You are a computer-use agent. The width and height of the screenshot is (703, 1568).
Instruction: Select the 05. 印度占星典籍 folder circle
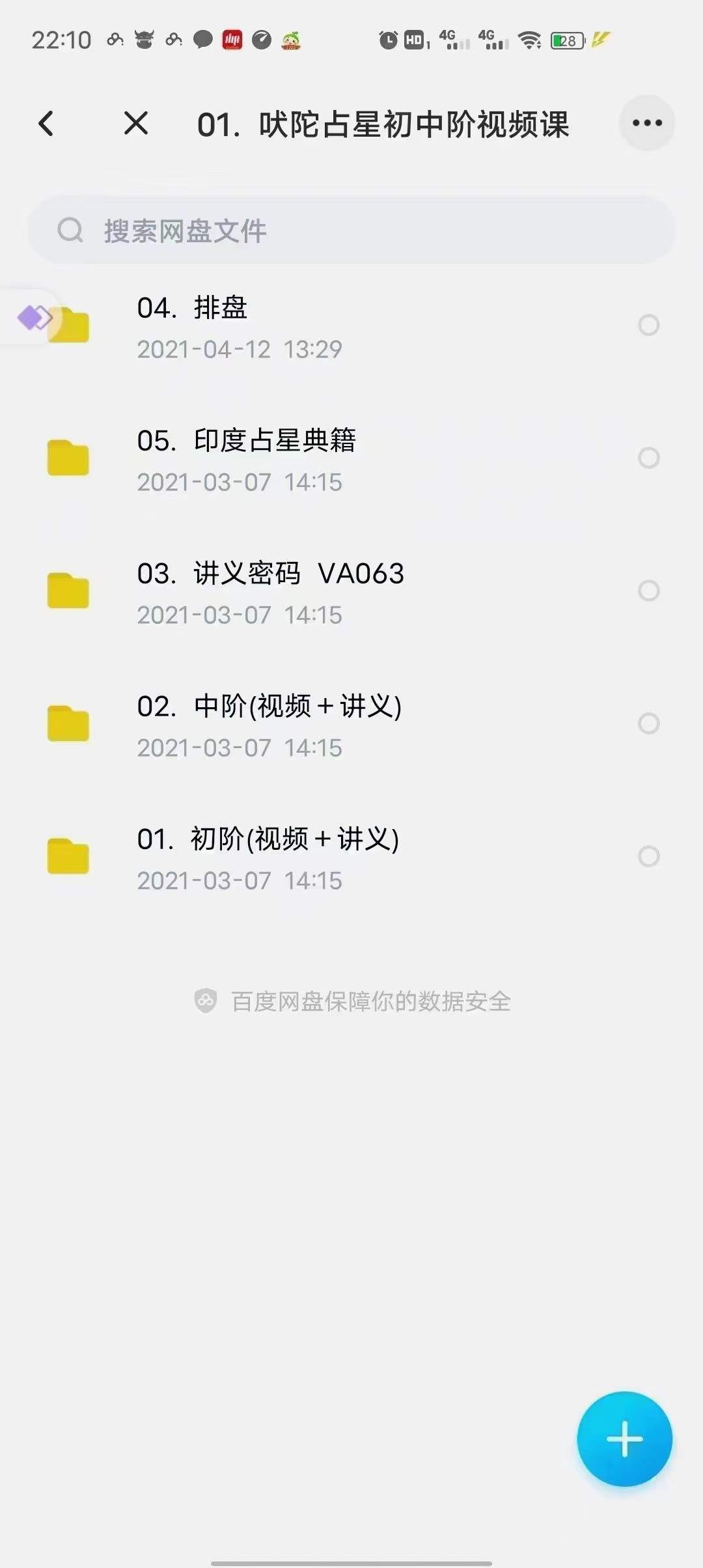(x=648, y=458)
